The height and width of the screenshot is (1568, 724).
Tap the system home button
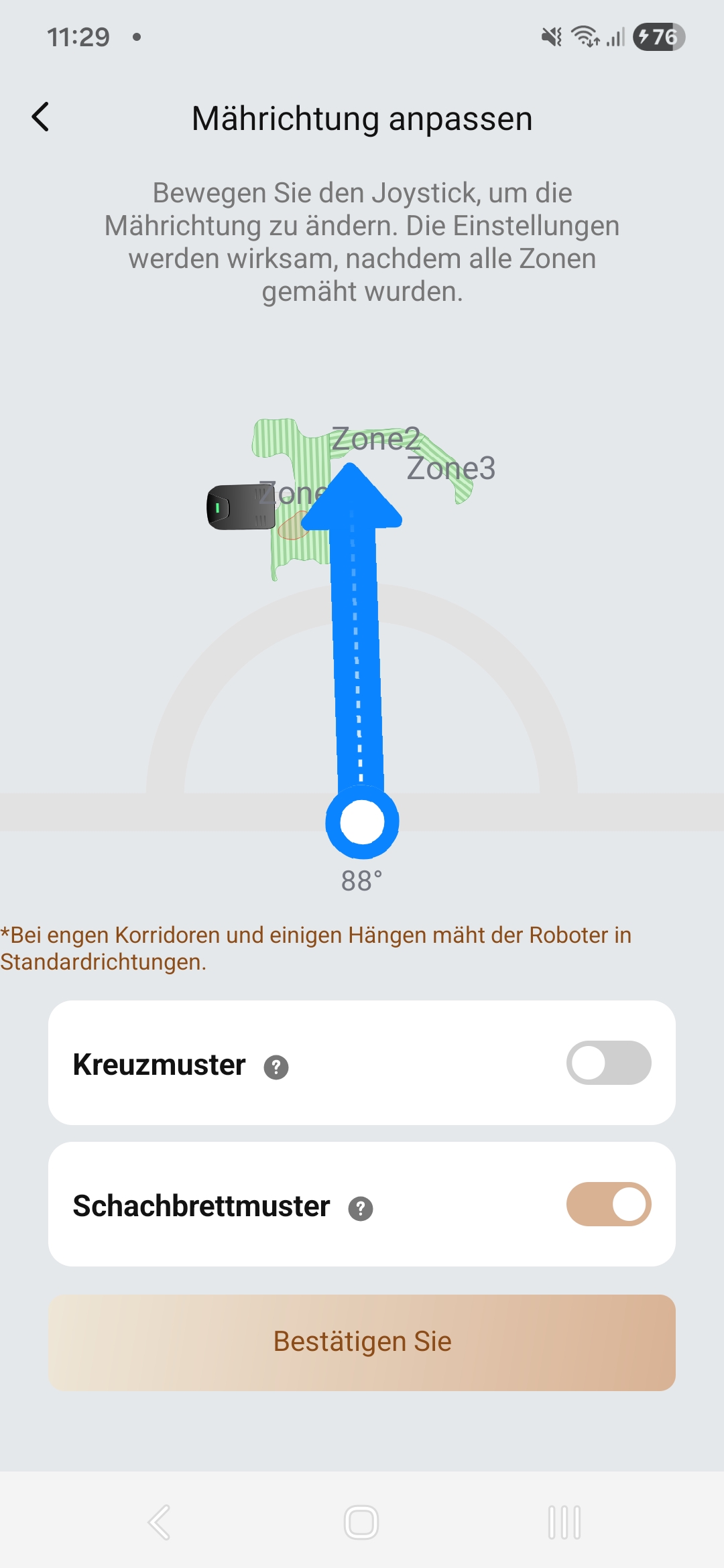(x=361, y=1522)
